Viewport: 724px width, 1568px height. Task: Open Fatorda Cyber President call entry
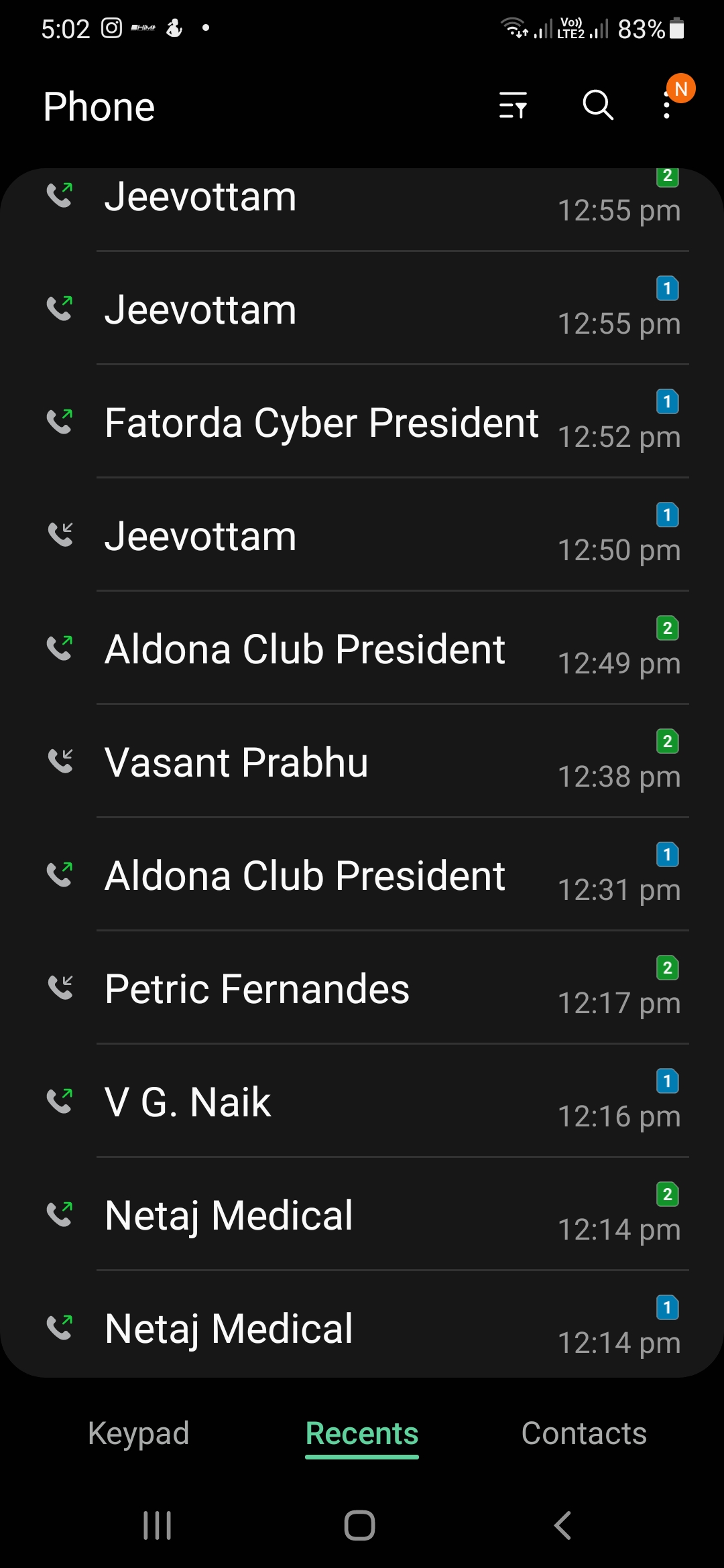pyautogui.click(x=322, y=423)
